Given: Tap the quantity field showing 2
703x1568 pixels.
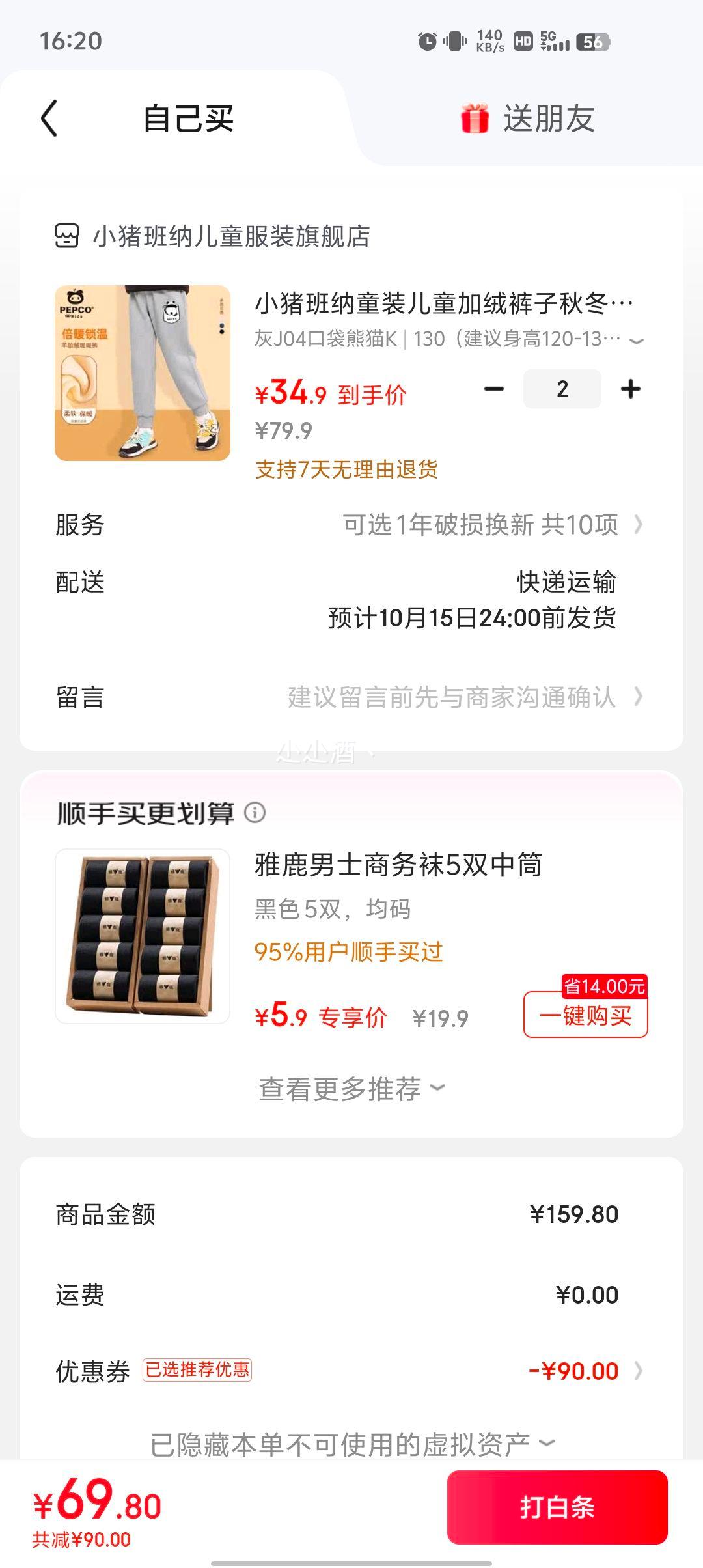Looking at the screenshot, I should (562, 389).
